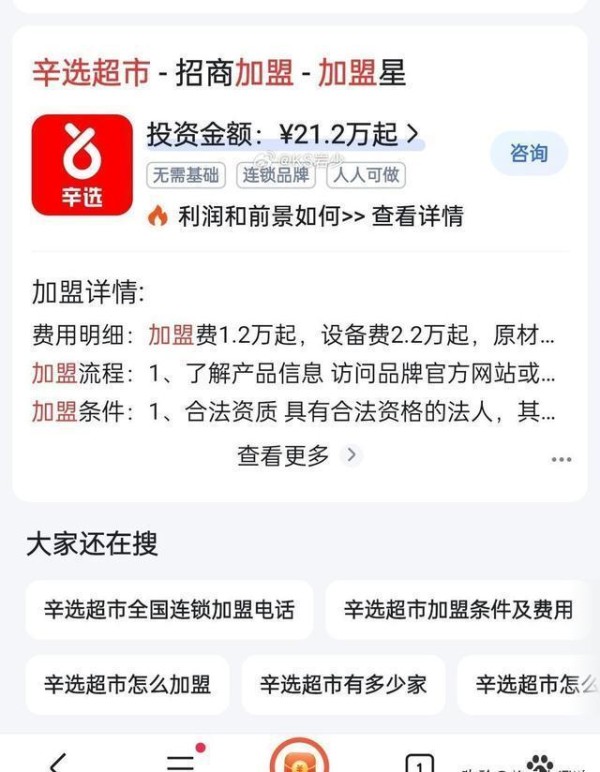Viewport: 600px width, 772px height.
Task: Open the bottom menu icon with red dot
Action: point(180,760)
